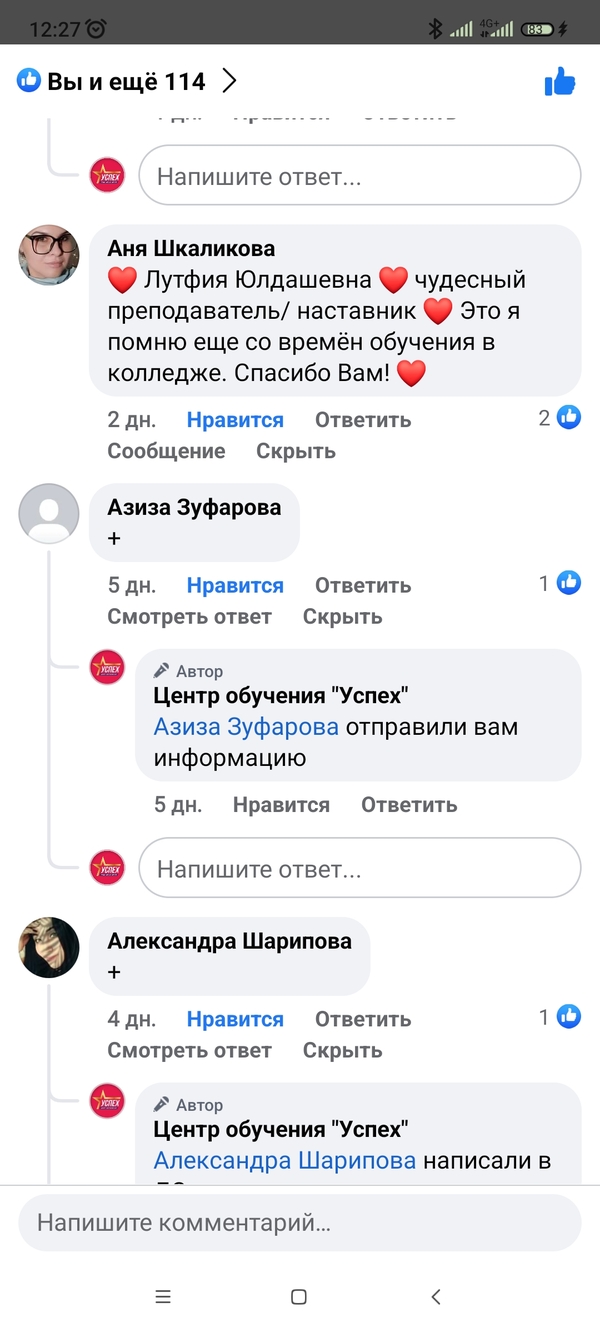600x1333 pixels.
Task: Open the tagged Александра Шарипова profile link
Action: pos(284,1161)
